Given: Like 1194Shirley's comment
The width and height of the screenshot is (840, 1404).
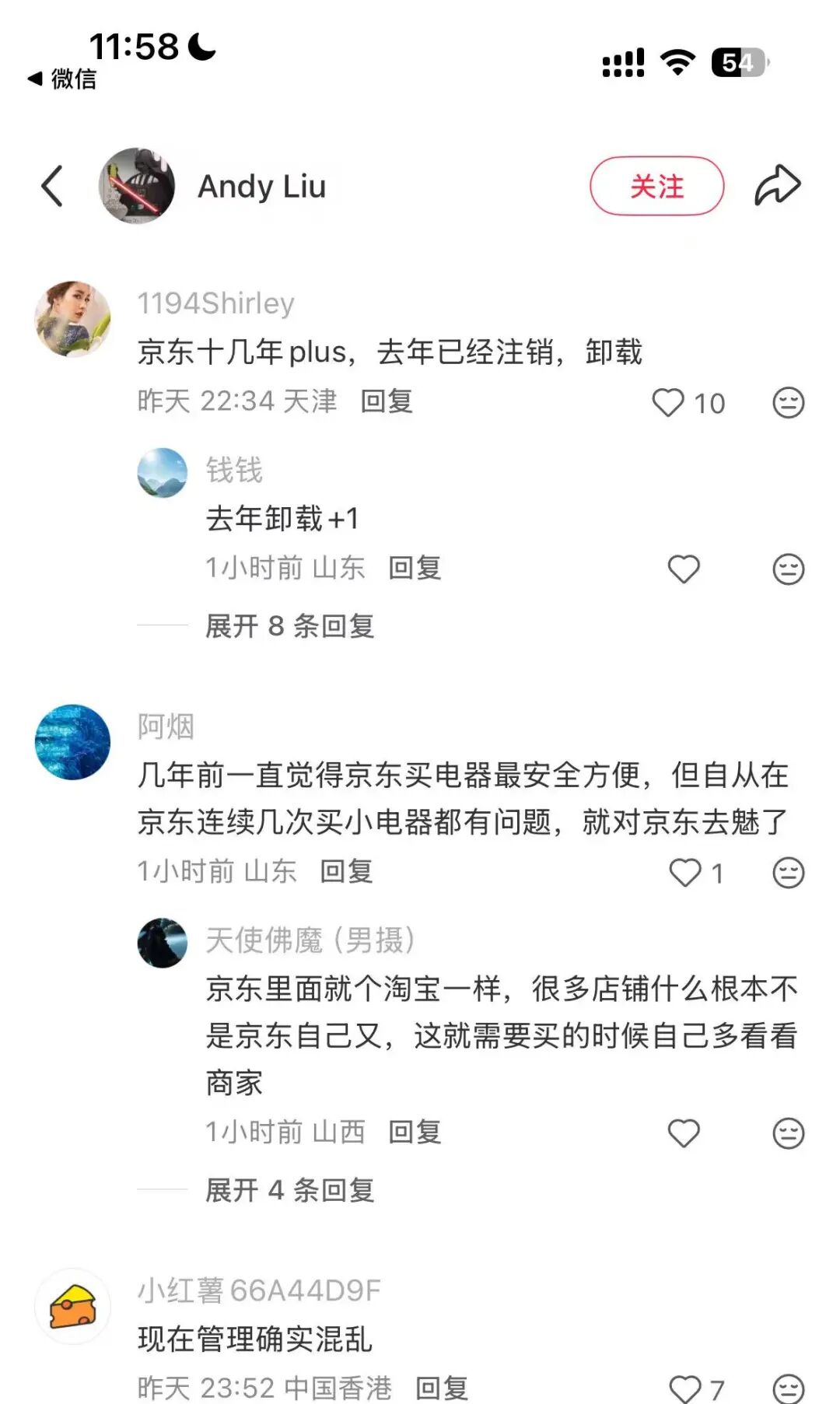Looking at the screenshot, I should 668,402.
